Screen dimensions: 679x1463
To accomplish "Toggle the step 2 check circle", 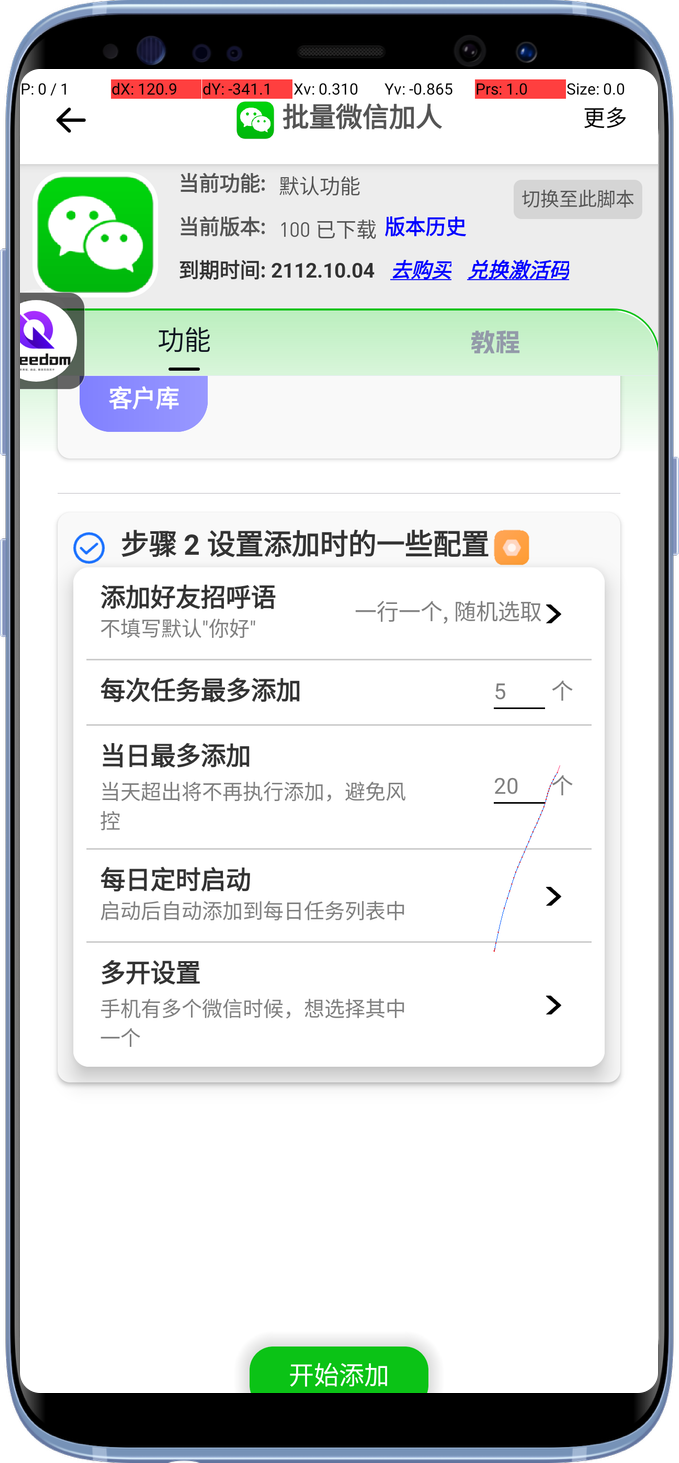I will [89, 547].
